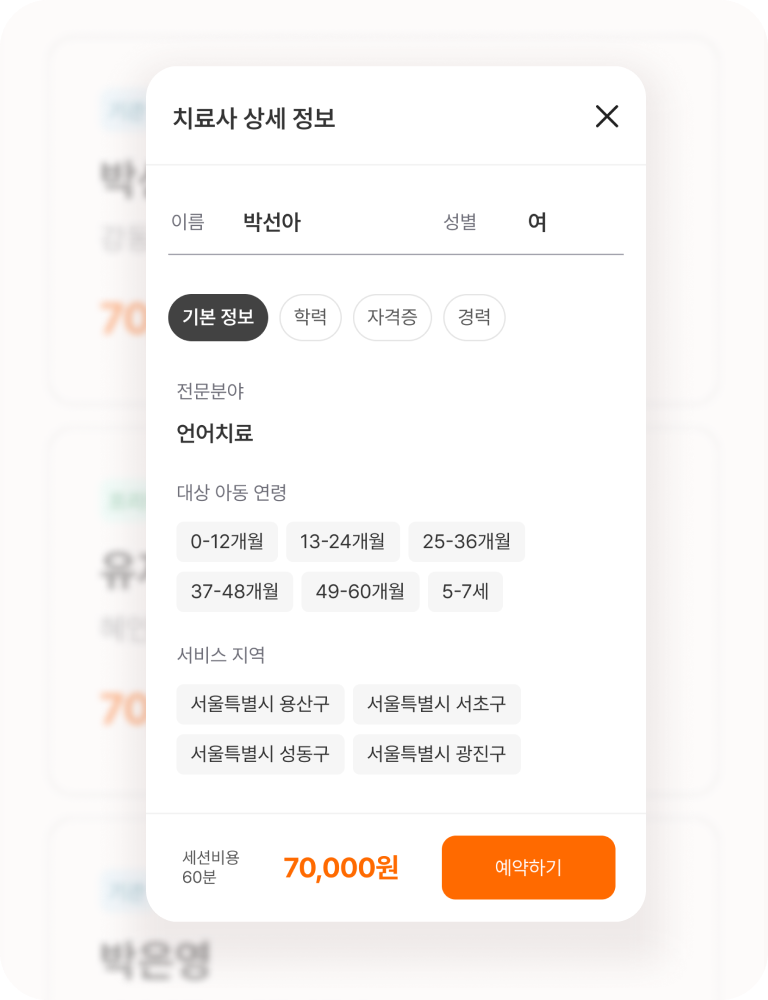768x1000 pixels.
Task: Click the 70,000원 session price
Action: tap(340, 868)
